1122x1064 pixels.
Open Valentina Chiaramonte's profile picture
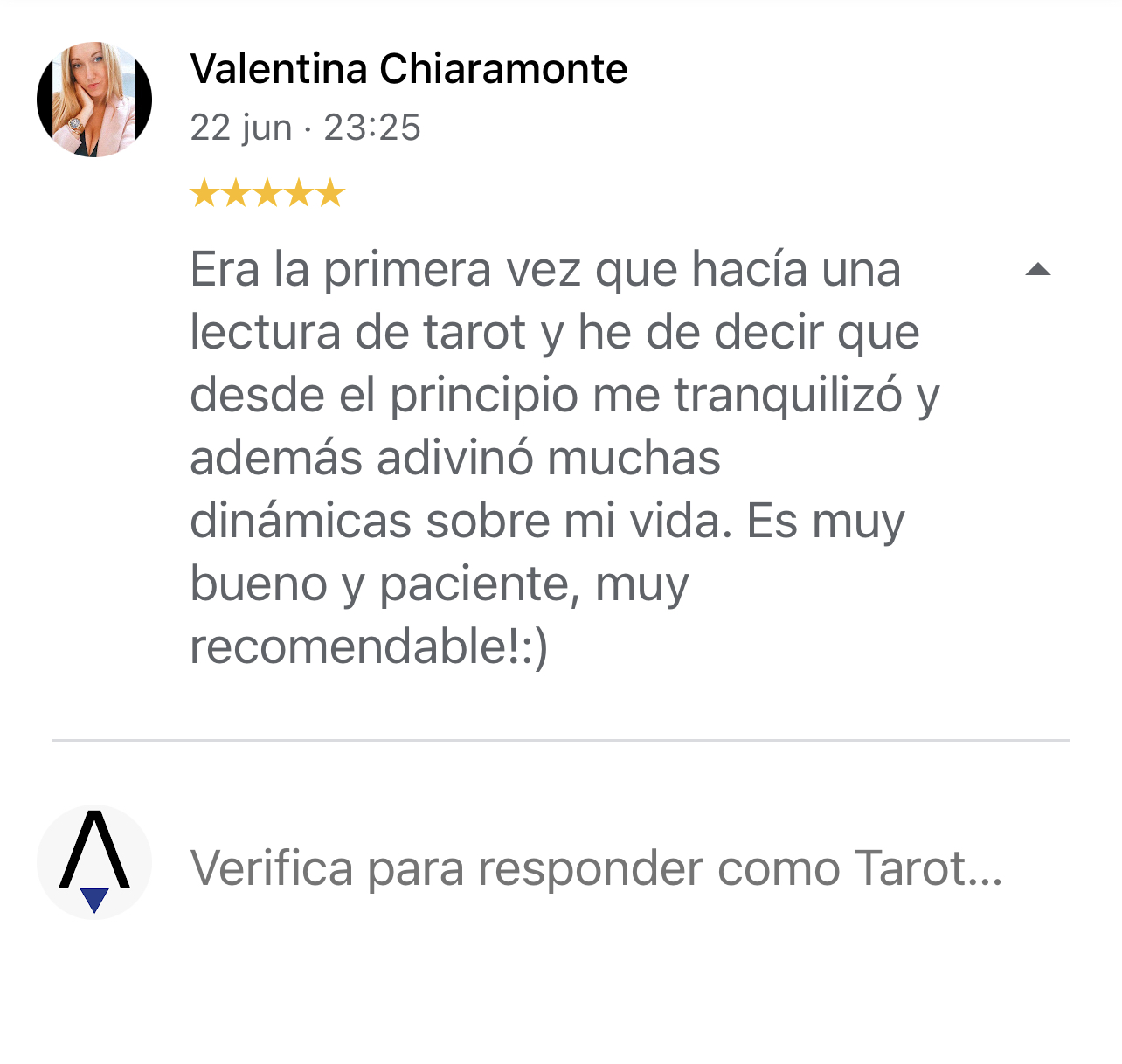tap(94, 100)
